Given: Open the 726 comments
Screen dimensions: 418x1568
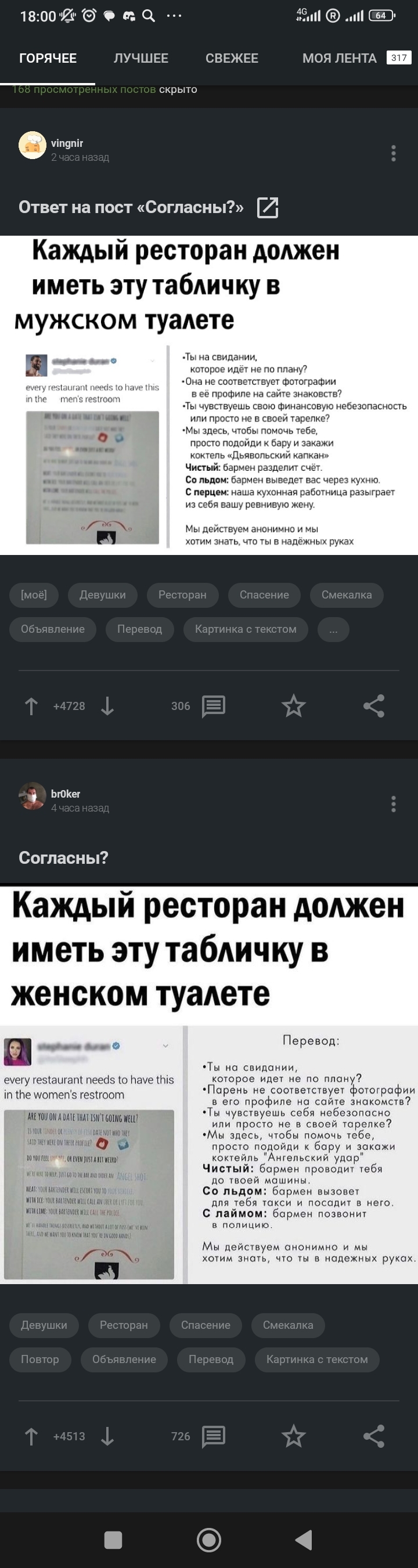Looking at the screenshot, I should click(x=213, y=1437).
